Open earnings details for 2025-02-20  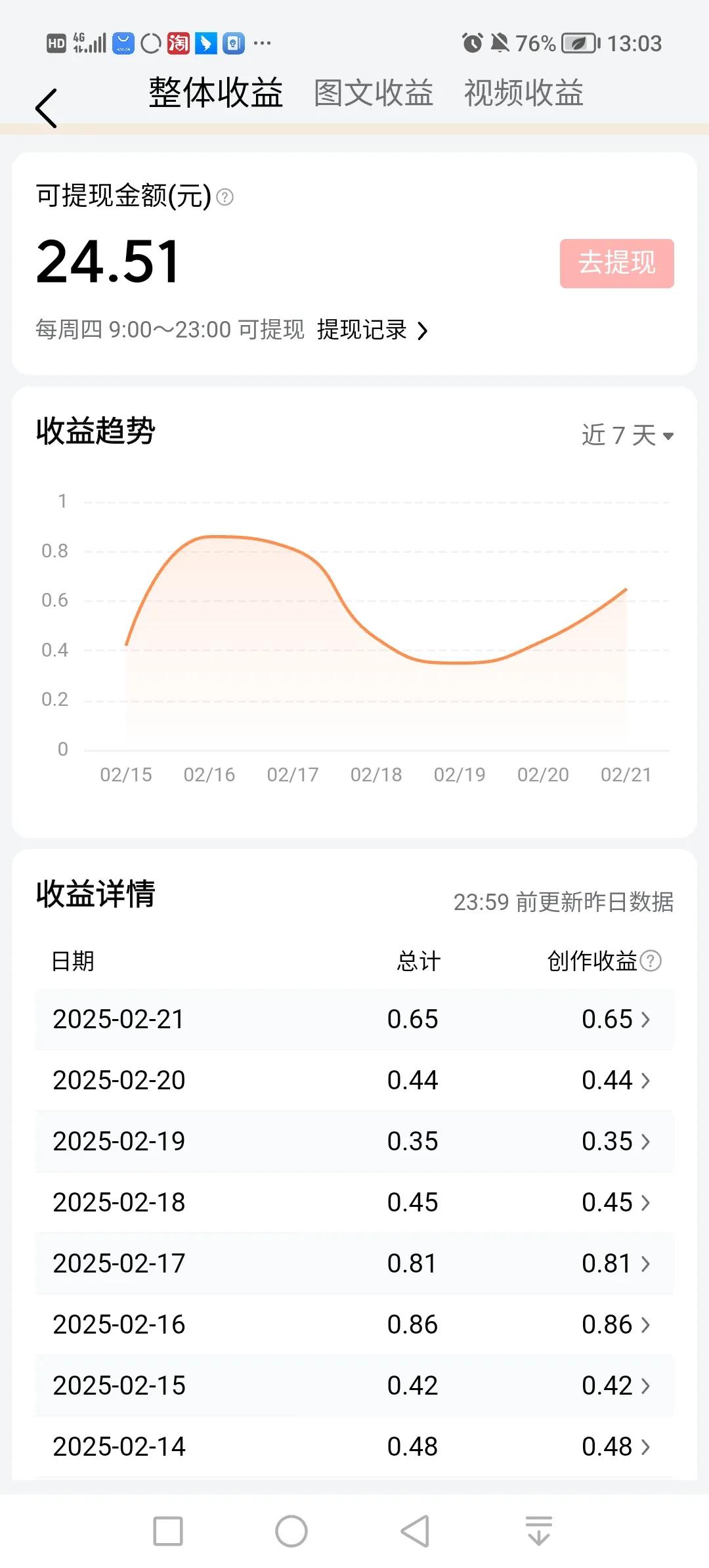point(354,1080)
